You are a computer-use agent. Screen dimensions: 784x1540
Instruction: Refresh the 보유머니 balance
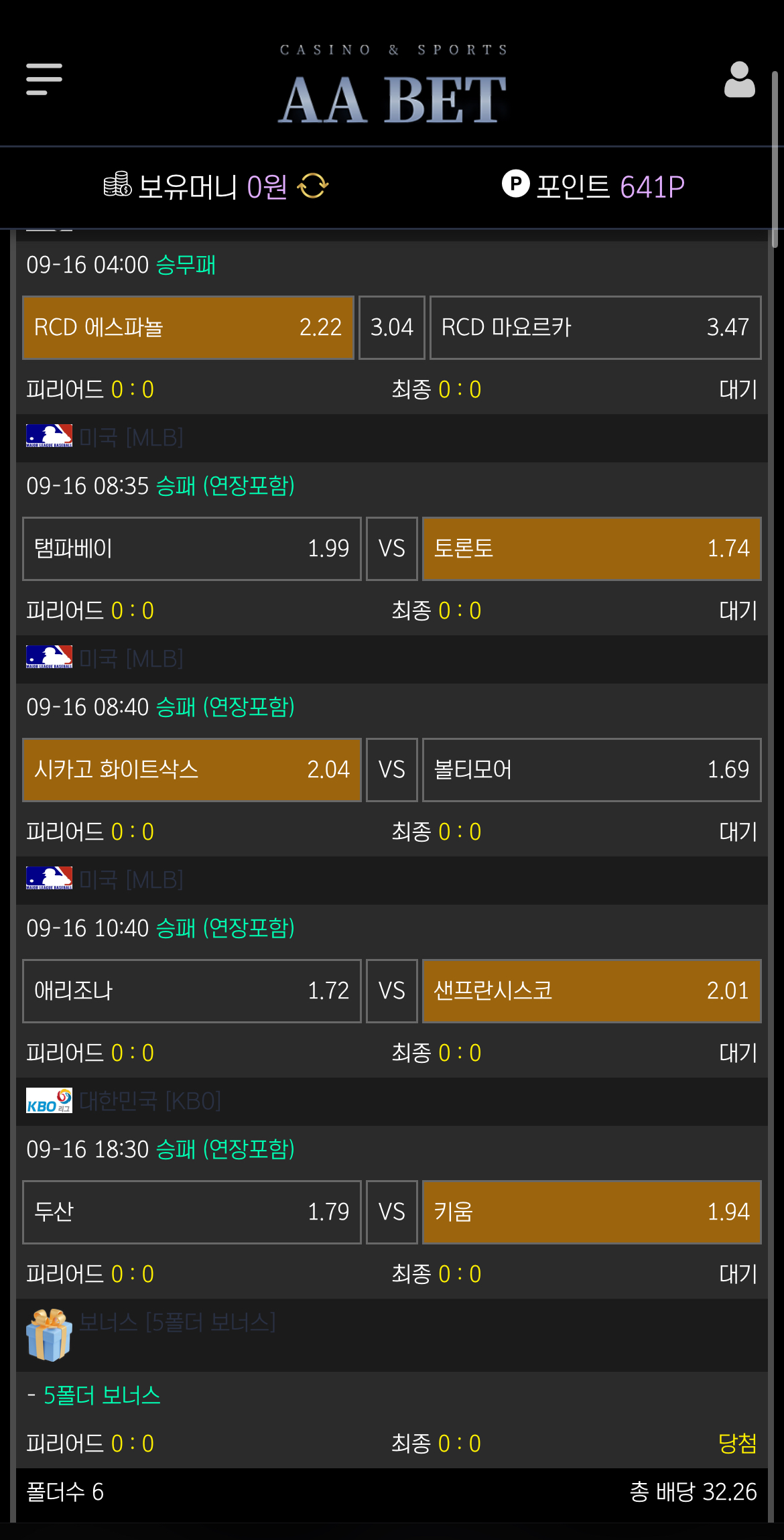[x=313, y=186]
